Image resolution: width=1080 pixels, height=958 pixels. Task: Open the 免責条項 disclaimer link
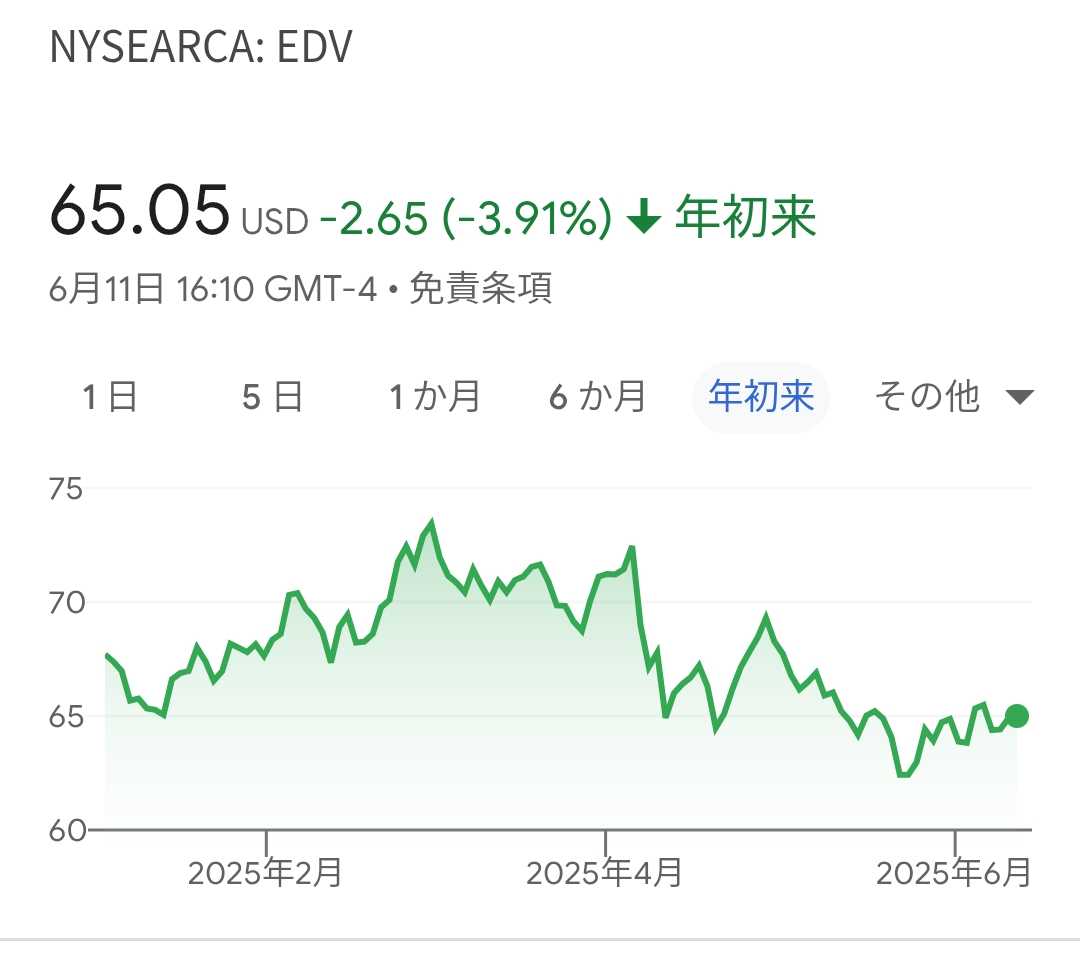(x=481, y=290)
